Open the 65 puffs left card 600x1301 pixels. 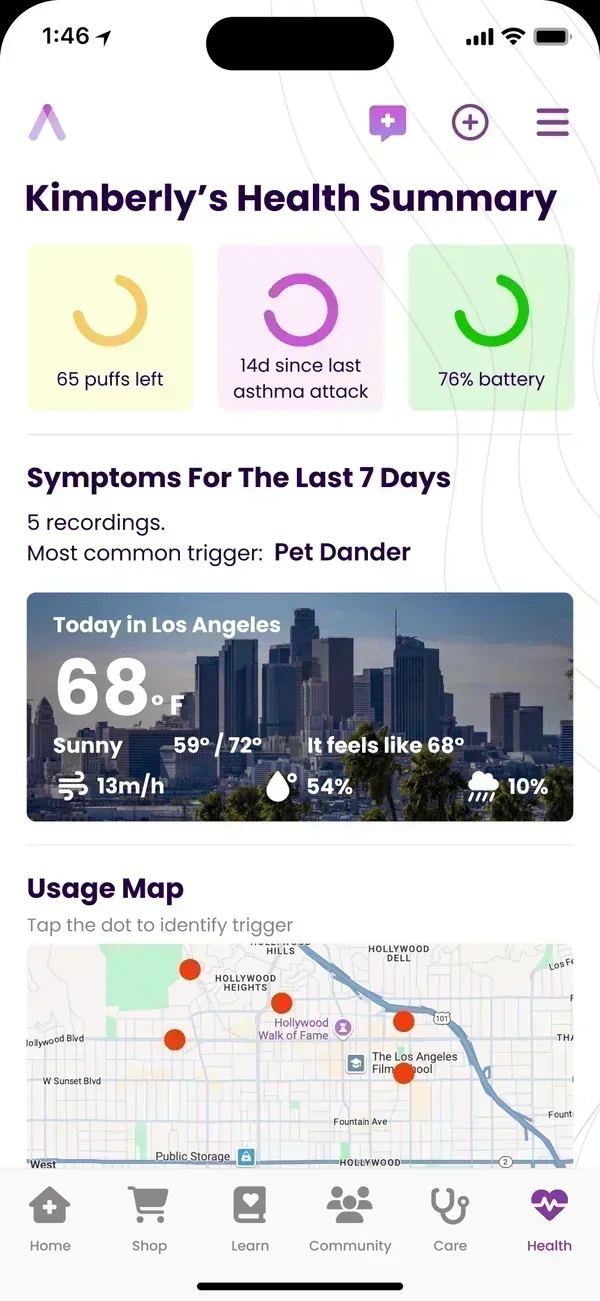click(x=110, y=327)
